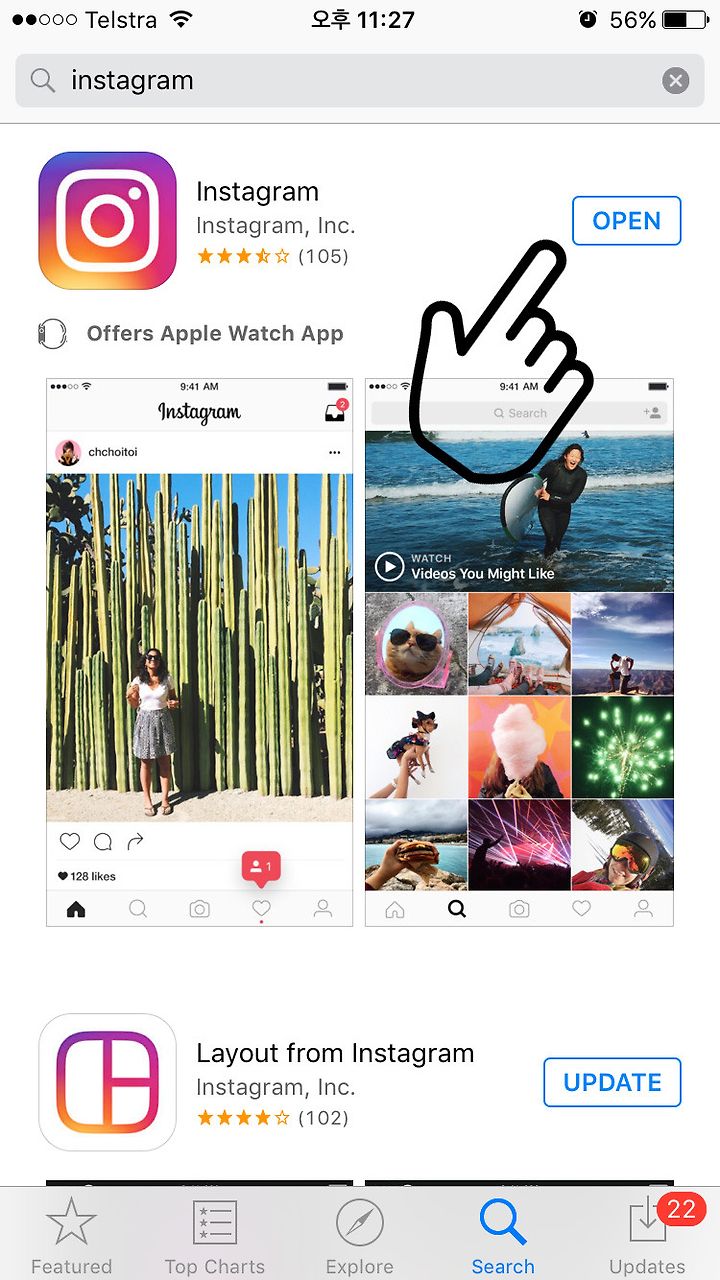Switch to the Top Charts tab
This screenshot has height=1280, width=720.
[x=215, y=1236]
